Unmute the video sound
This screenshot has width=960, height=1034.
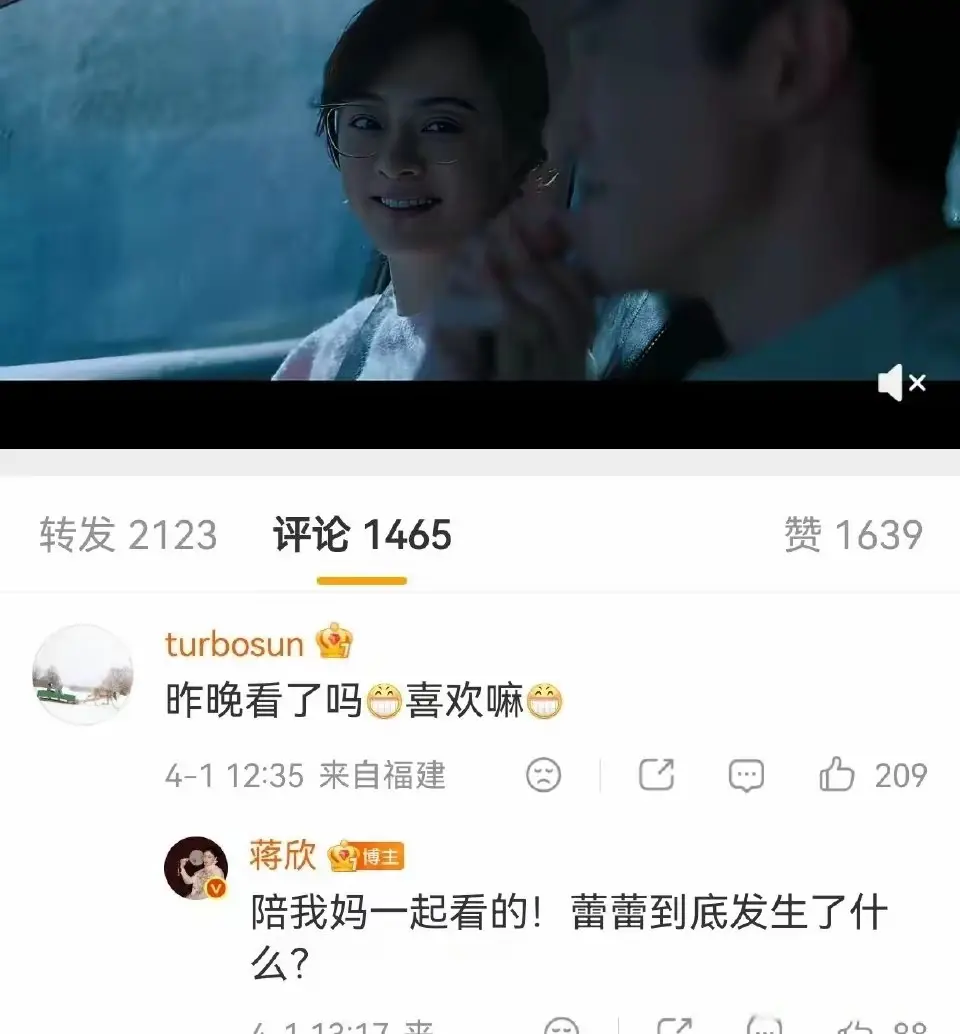pos(901,383)
